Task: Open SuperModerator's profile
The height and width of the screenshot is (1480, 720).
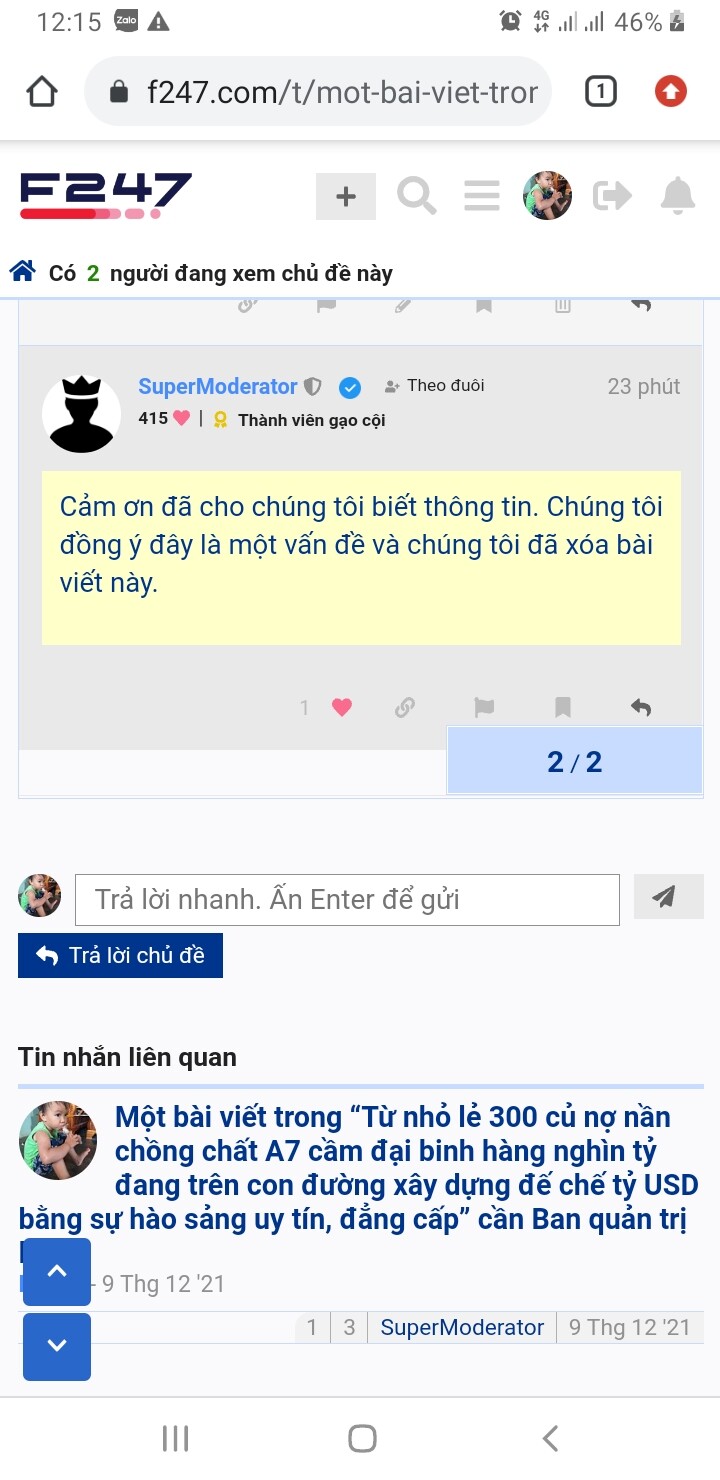Action: (x=218, y=387)
